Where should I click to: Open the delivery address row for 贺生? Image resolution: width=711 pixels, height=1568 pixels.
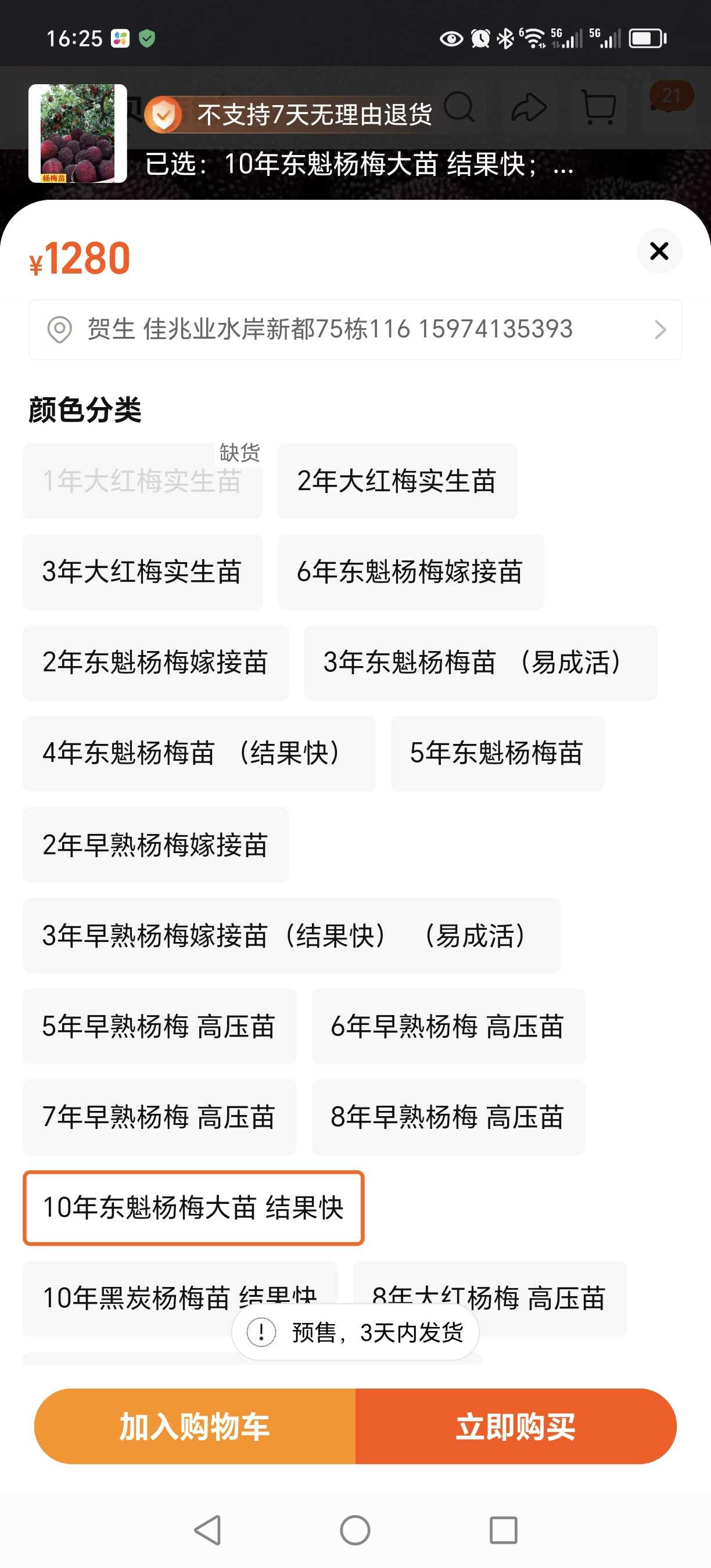click(355, 329)
